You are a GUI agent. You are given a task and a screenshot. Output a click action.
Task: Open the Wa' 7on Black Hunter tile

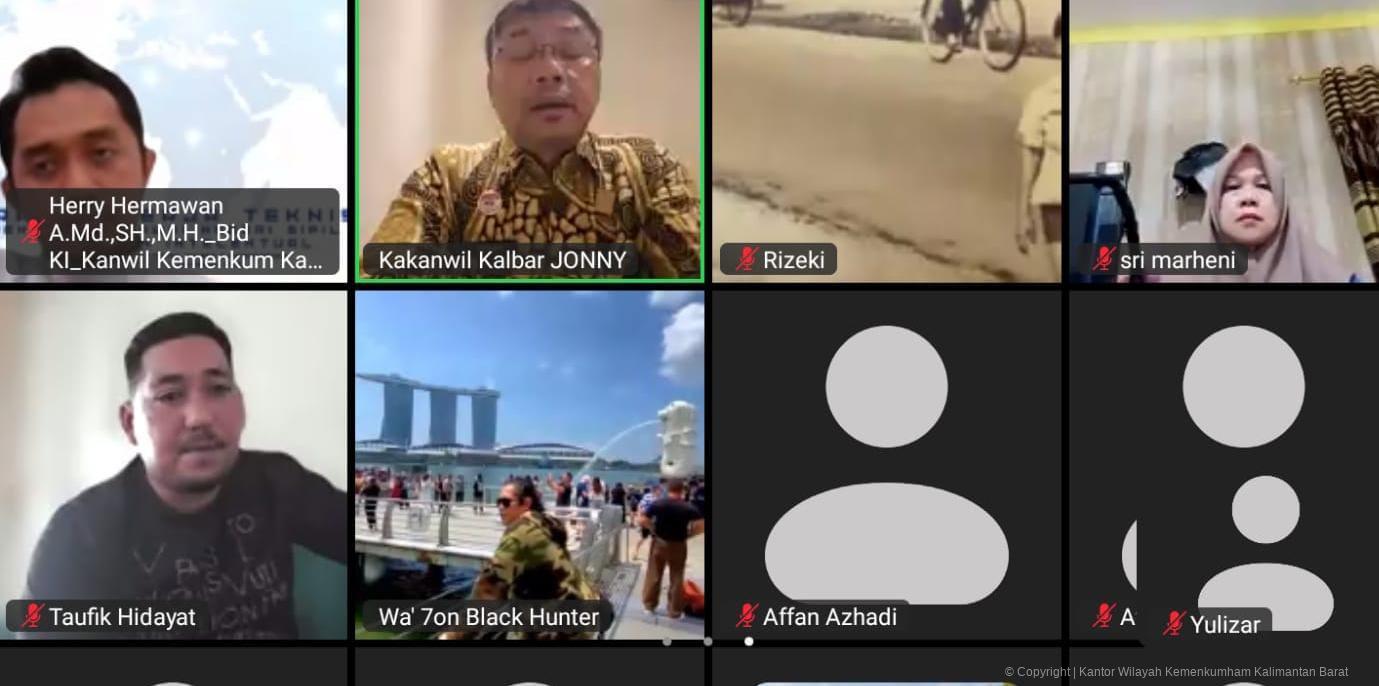pyautogui.click(x=530, y=465)
